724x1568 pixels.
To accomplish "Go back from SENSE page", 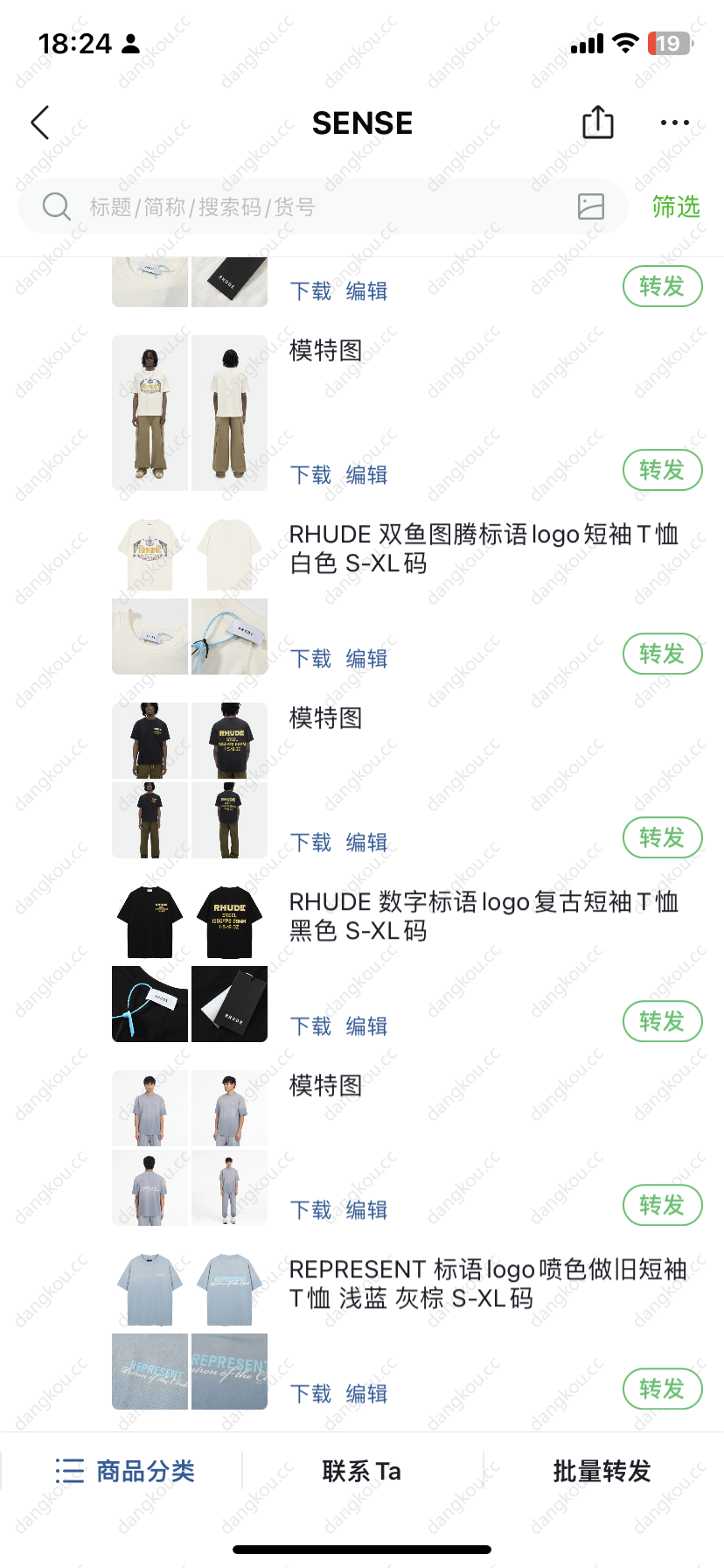I will click(40, 122).
